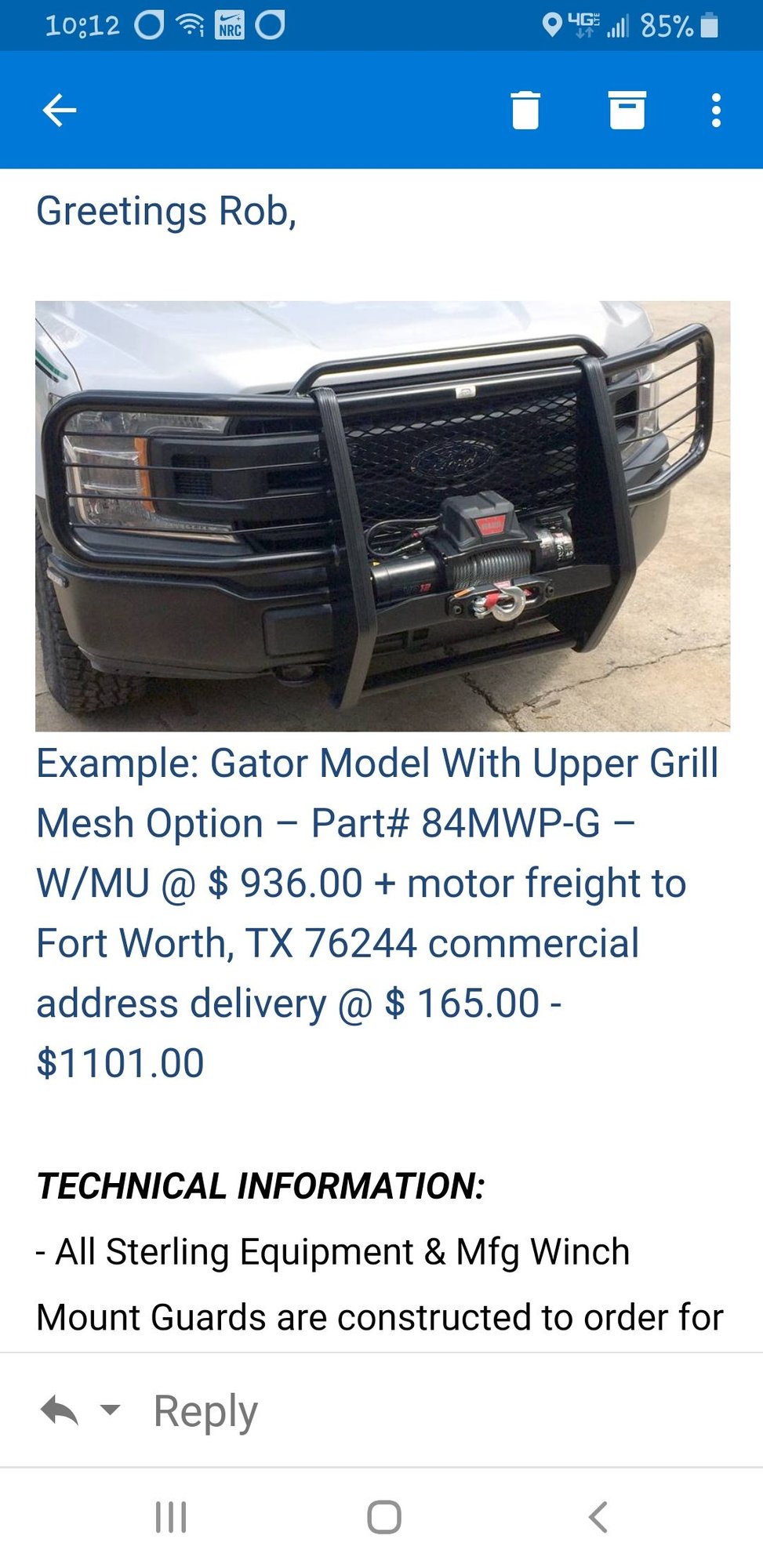Delete this email
Screen dimensions: 763x1568
coord(525,111)
